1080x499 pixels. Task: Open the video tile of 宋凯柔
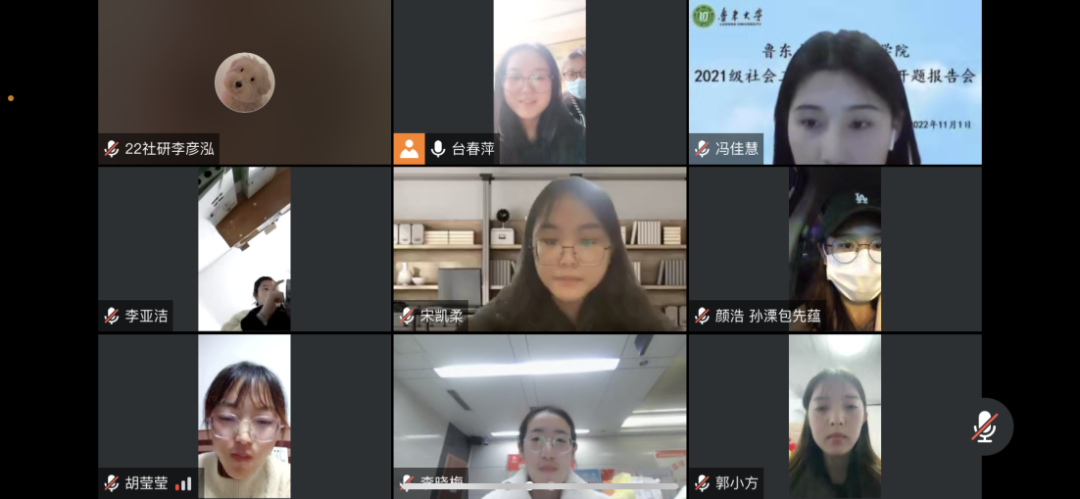pyautogui.click(x=539, y=249)
